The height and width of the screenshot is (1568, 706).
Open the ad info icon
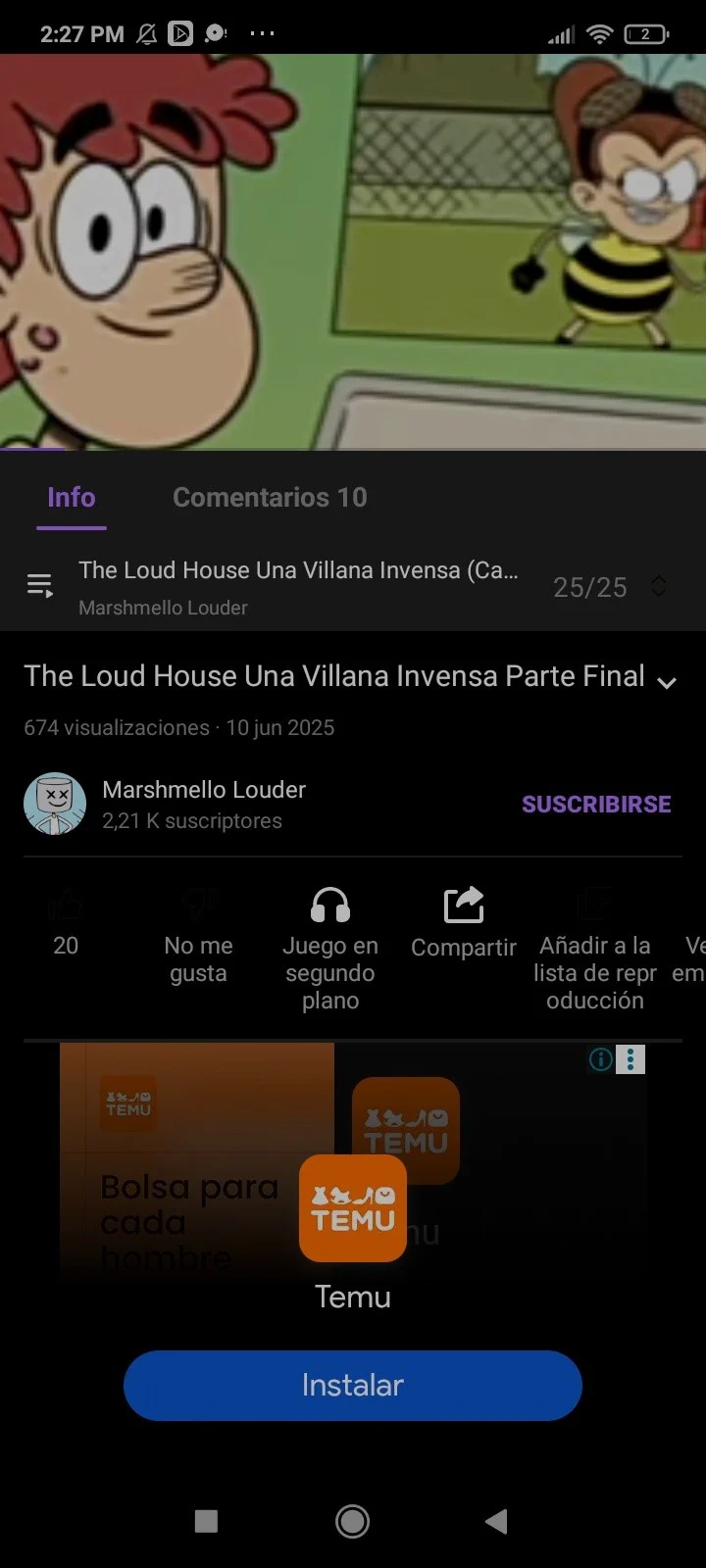600,1059
